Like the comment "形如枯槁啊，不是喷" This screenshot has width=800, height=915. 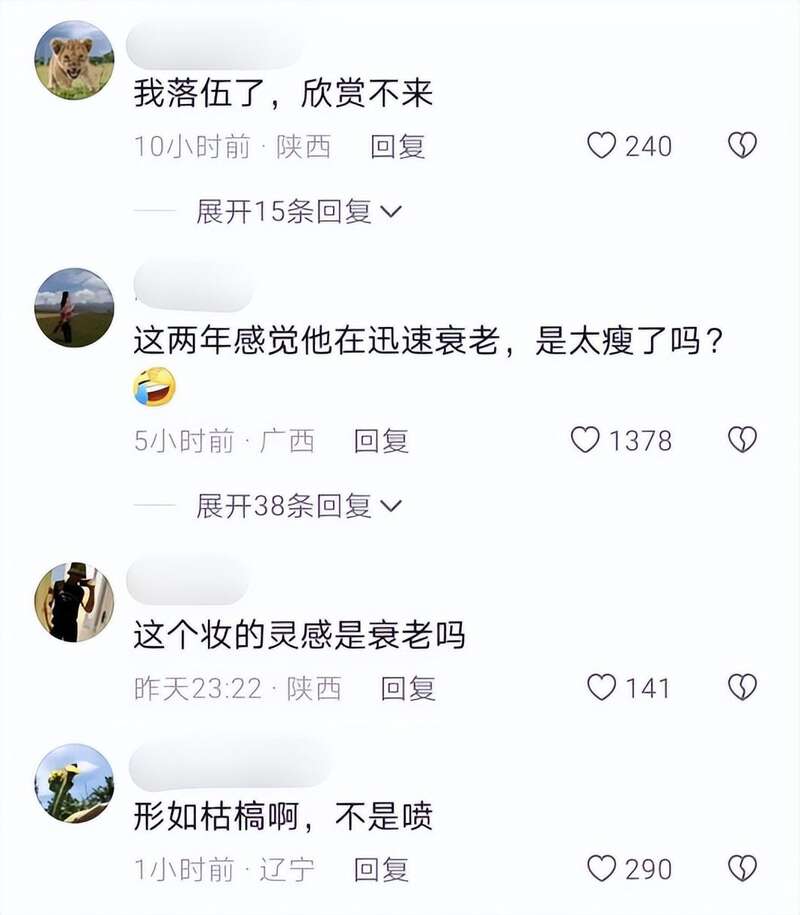click(x=601, y=869)
